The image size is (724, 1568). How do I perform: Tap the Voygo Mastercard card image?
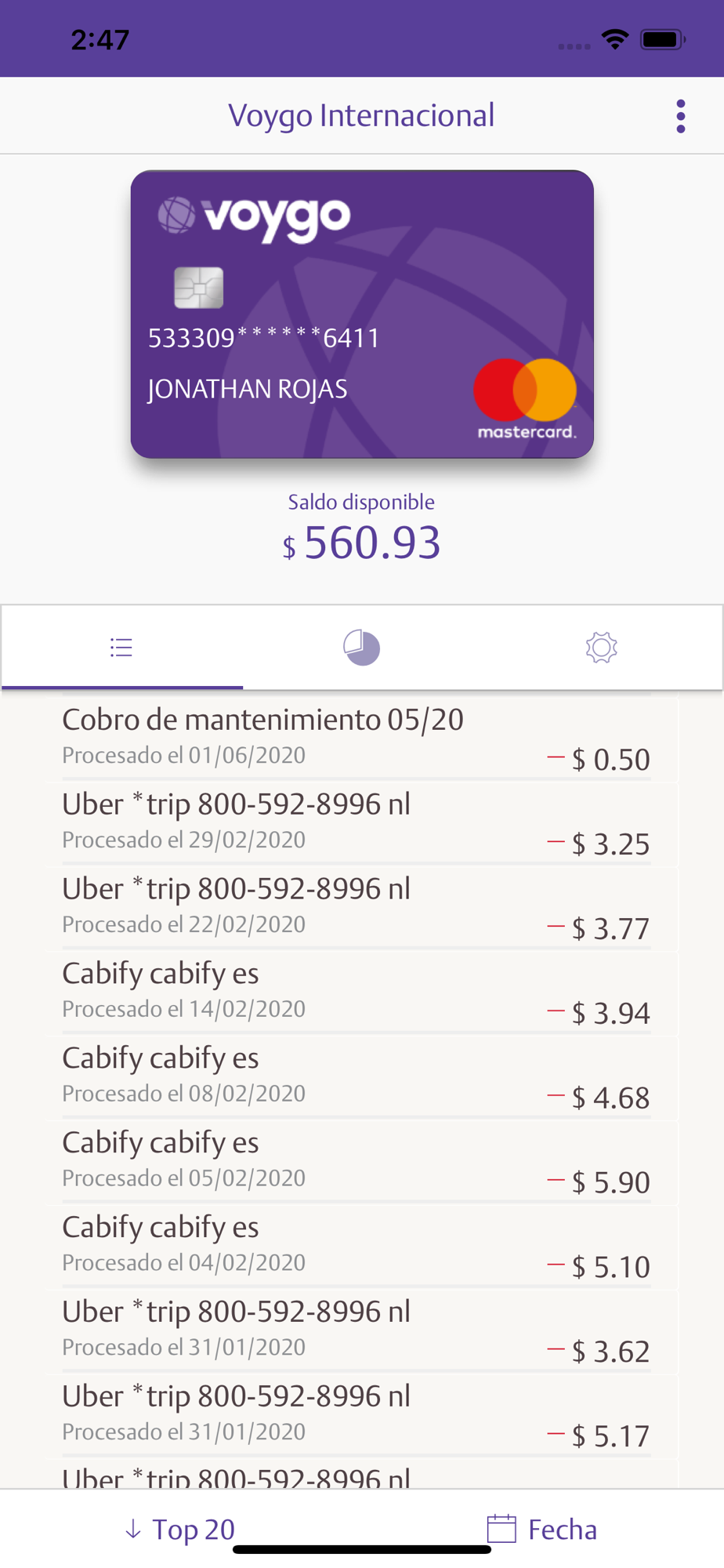pos(362,314)
